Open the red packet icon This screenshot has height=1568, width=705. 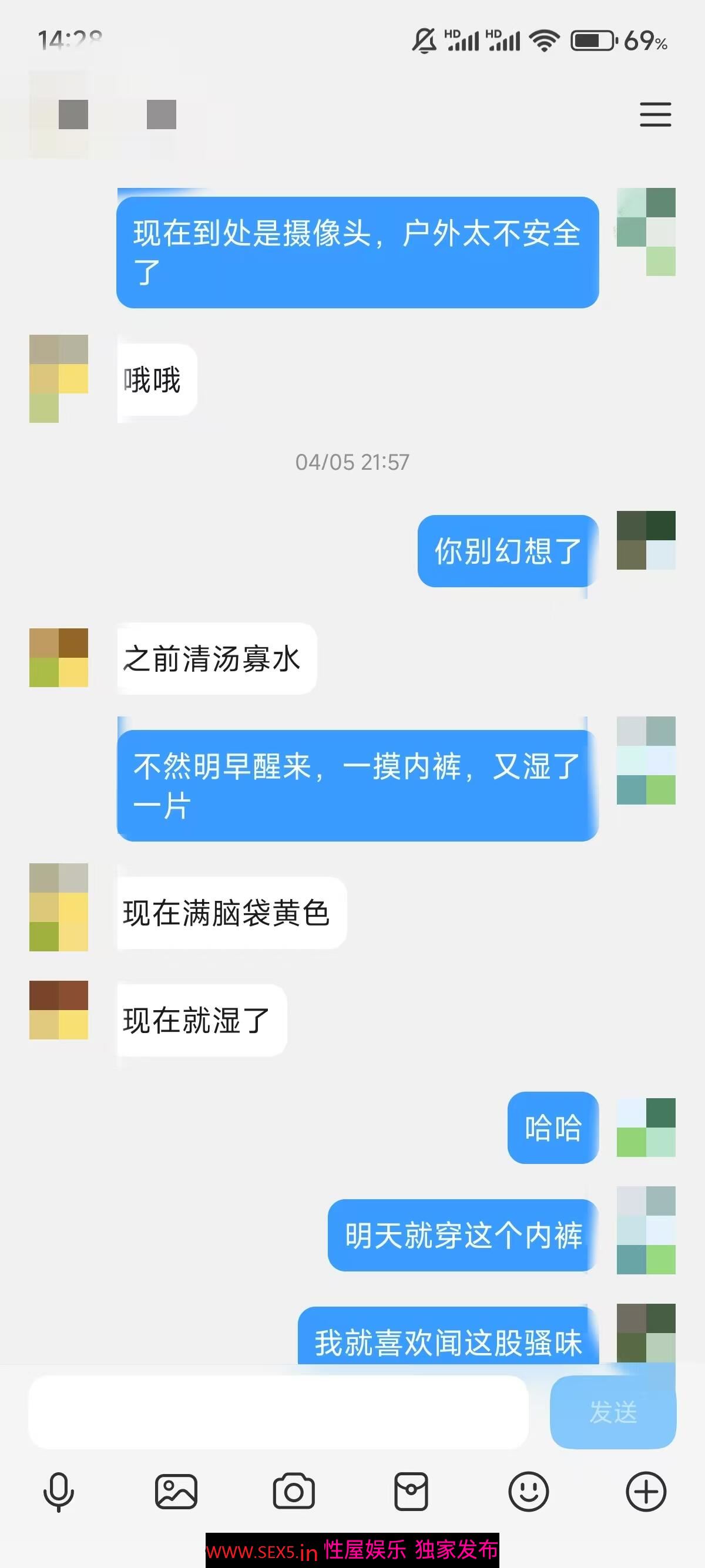pyautogui.click(x=411, y=1492)
